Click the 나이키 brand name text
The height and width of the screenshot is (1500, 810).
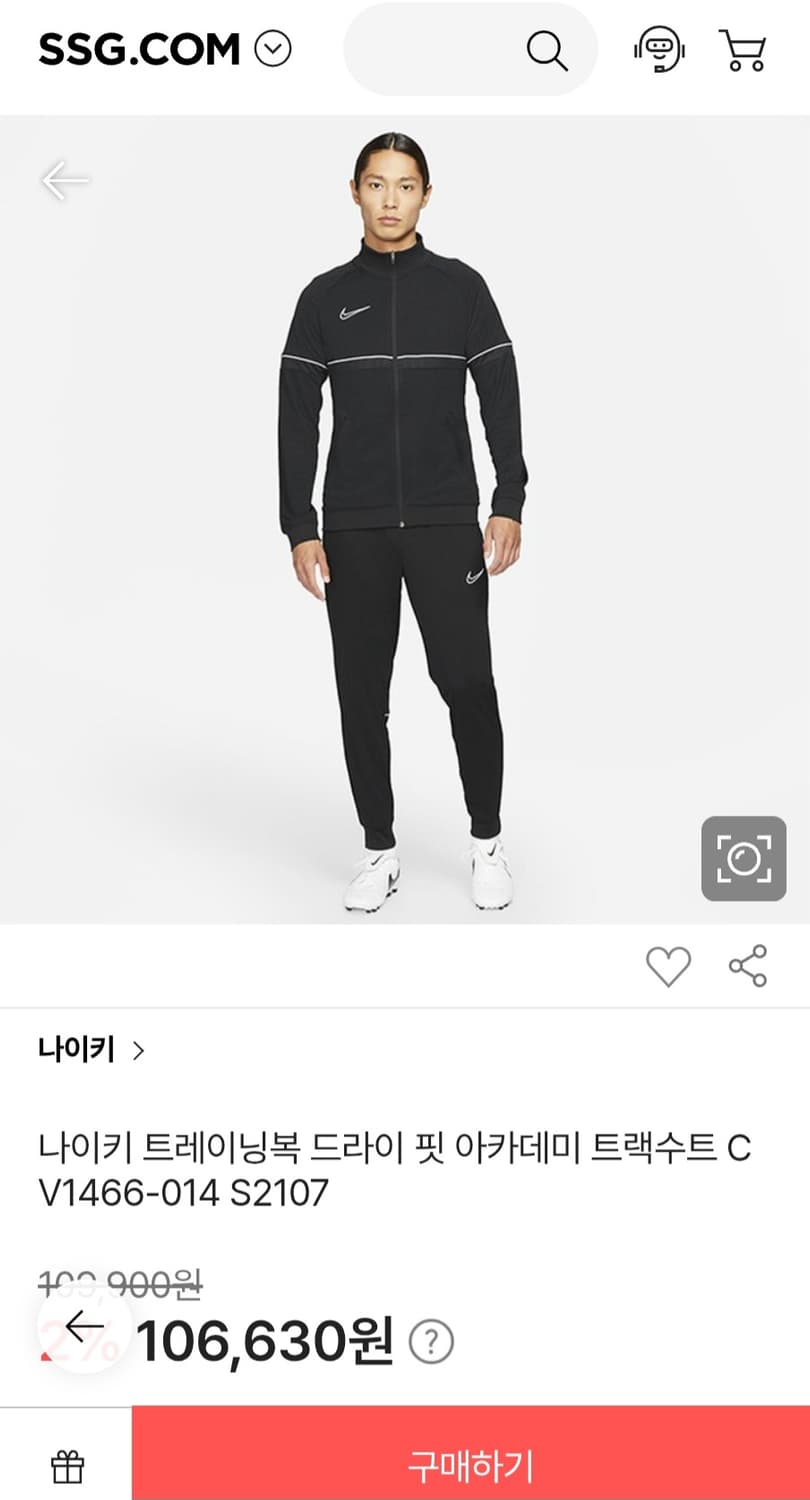78,1049
